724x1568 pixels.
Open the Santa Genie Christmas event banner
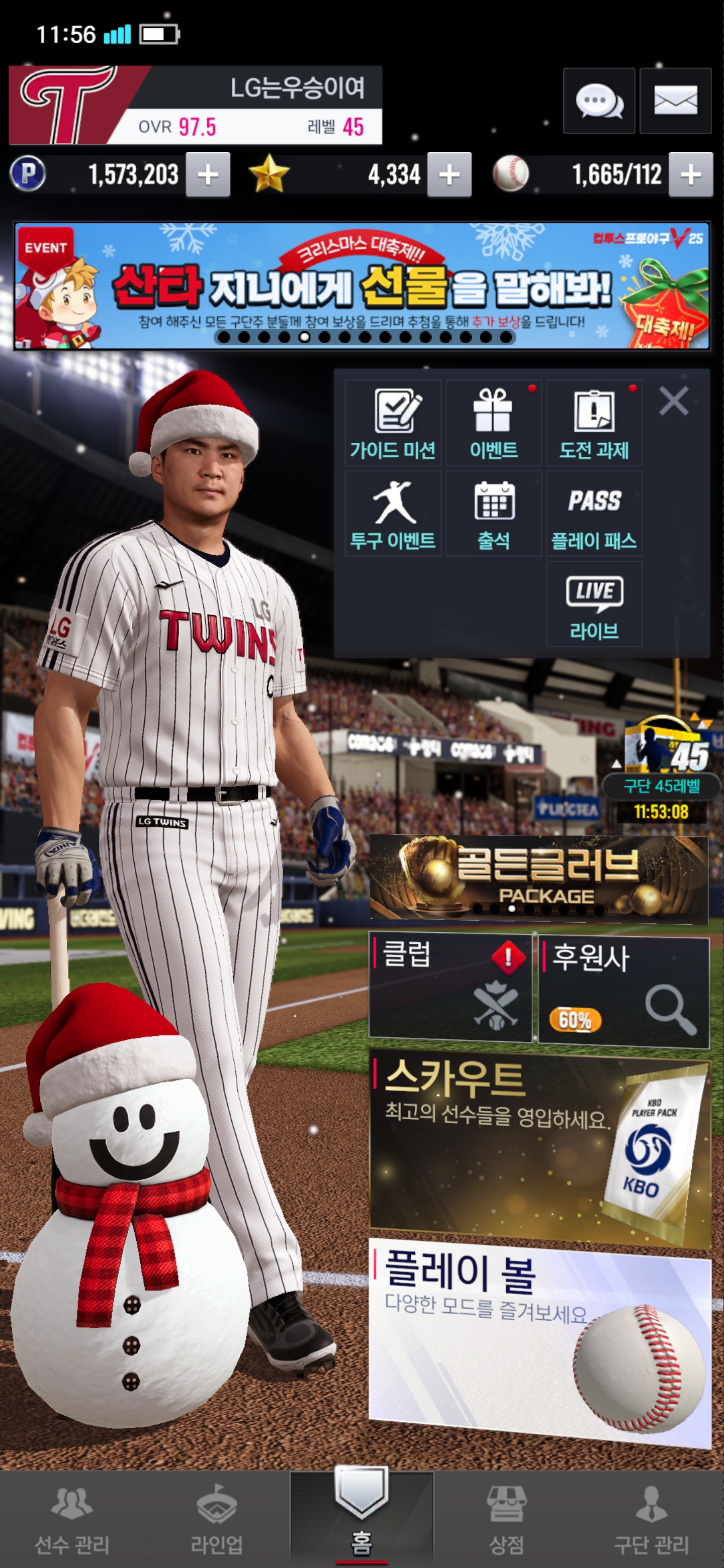point(361,286)
